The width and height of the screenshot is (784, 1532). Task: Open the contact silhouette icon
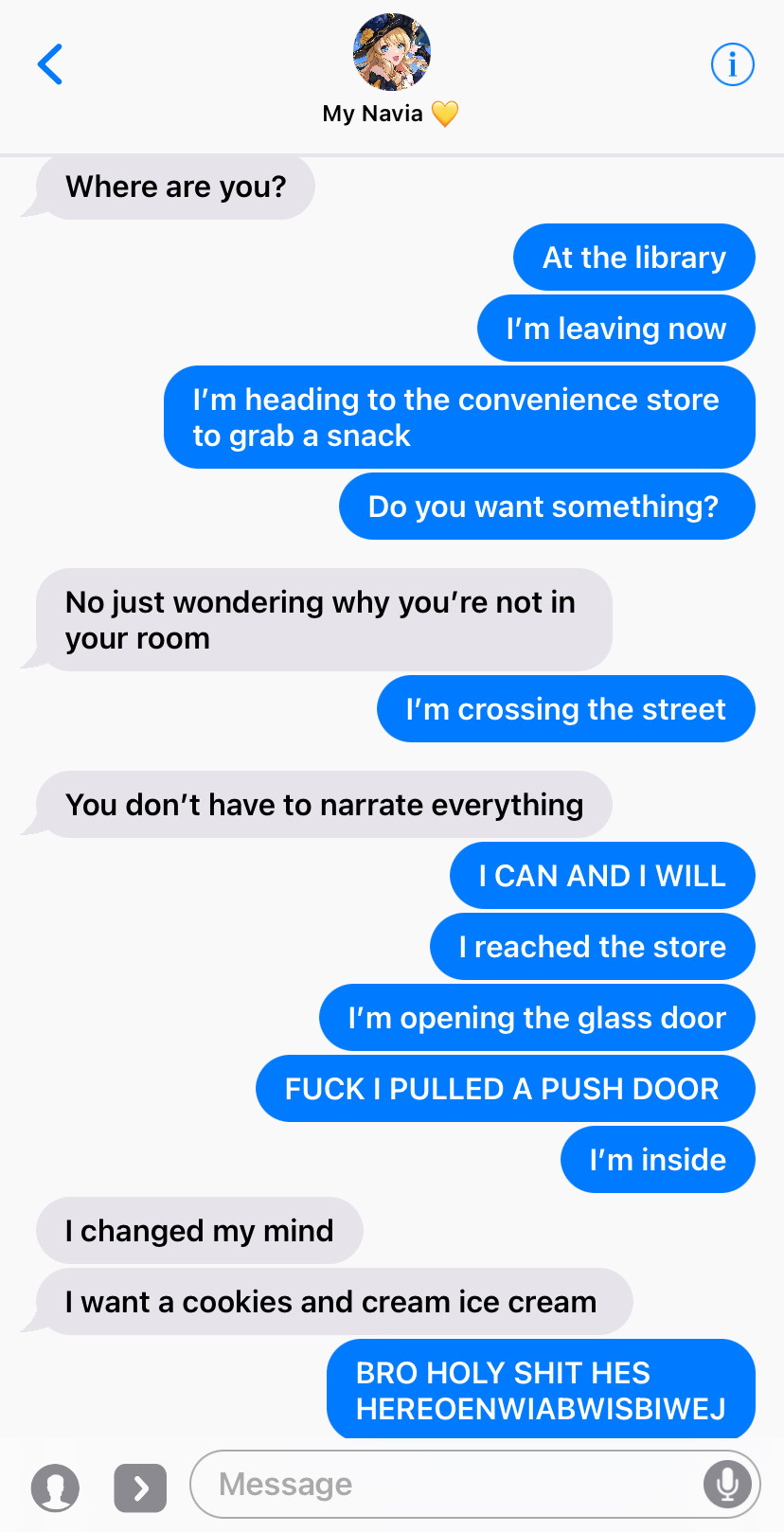pos(56,1487)
